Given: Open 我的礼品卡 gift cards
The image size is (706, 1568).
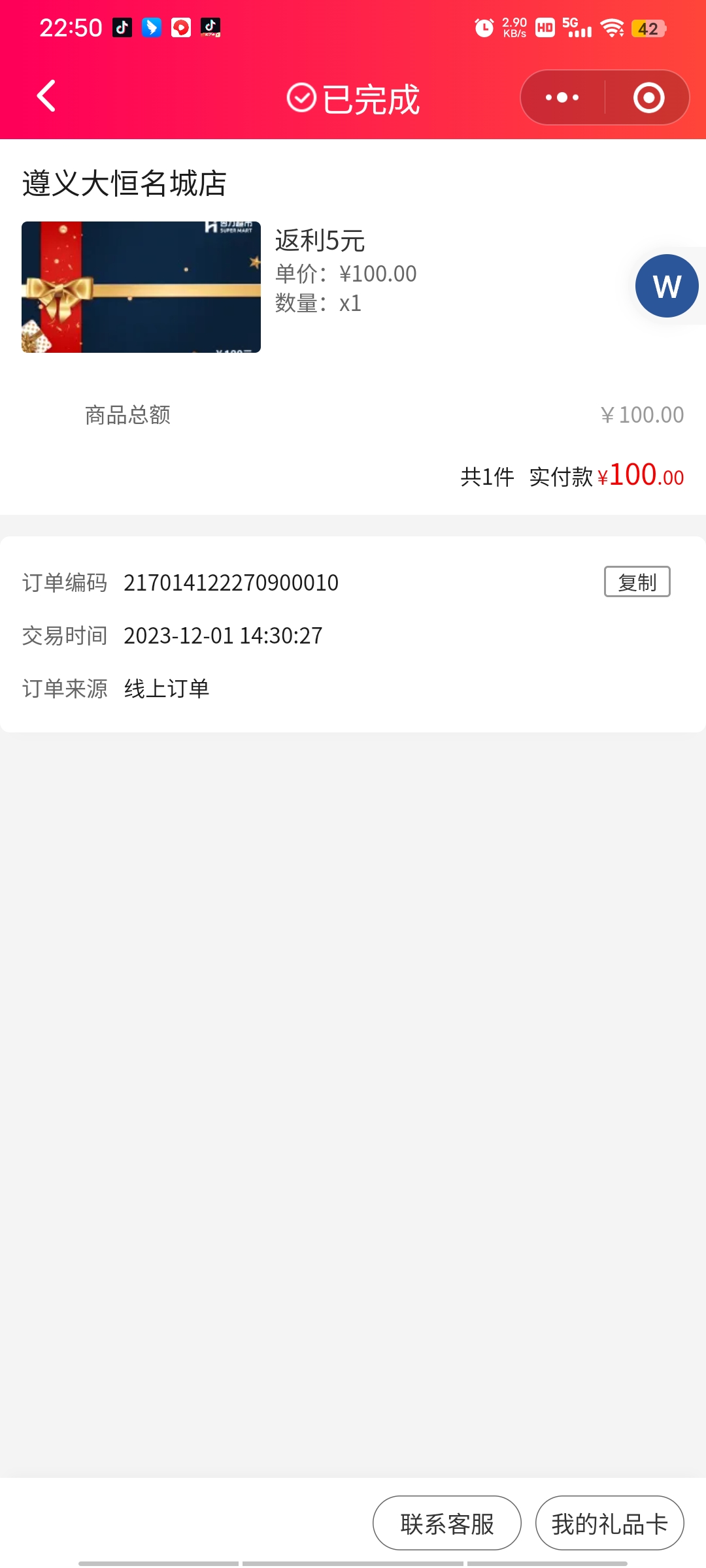Looking at the screenshot, I should click(x=609, y=1523).
